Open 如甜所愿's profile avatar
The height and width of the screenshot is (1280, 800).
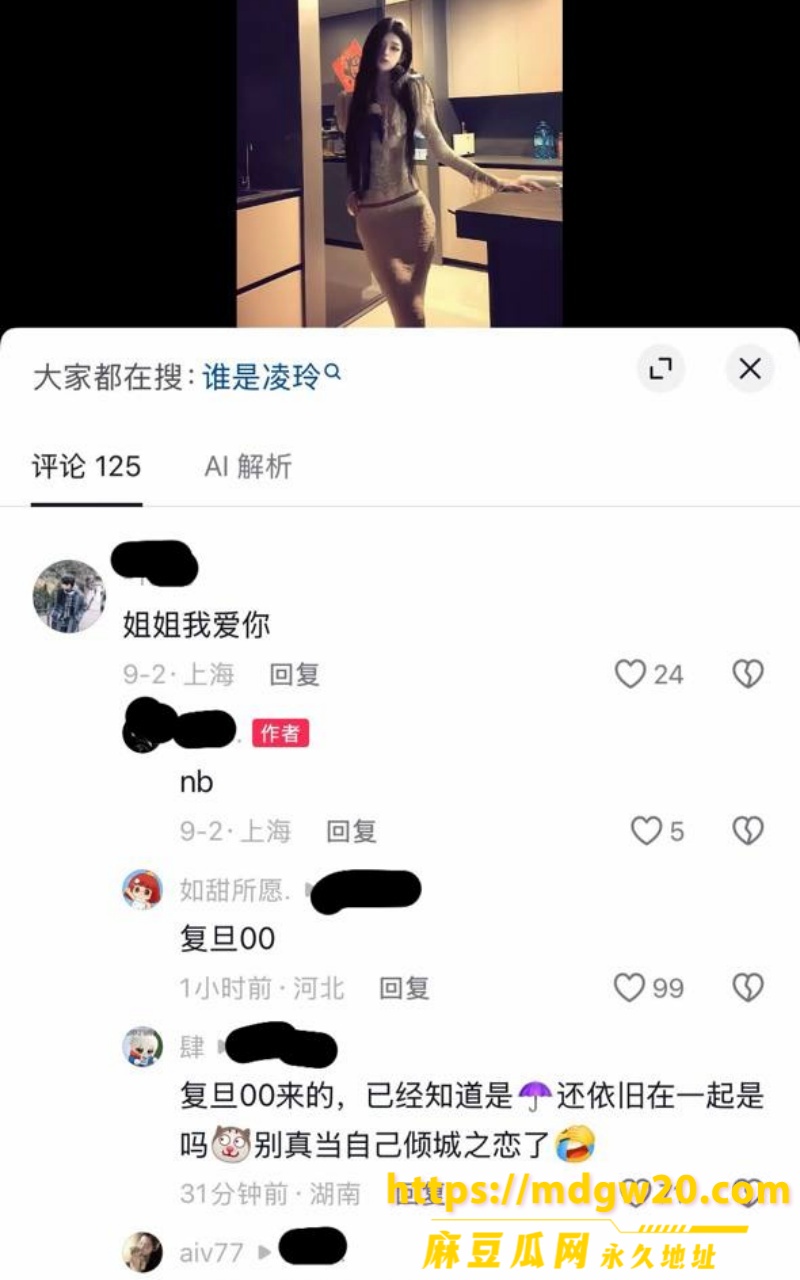142,889
